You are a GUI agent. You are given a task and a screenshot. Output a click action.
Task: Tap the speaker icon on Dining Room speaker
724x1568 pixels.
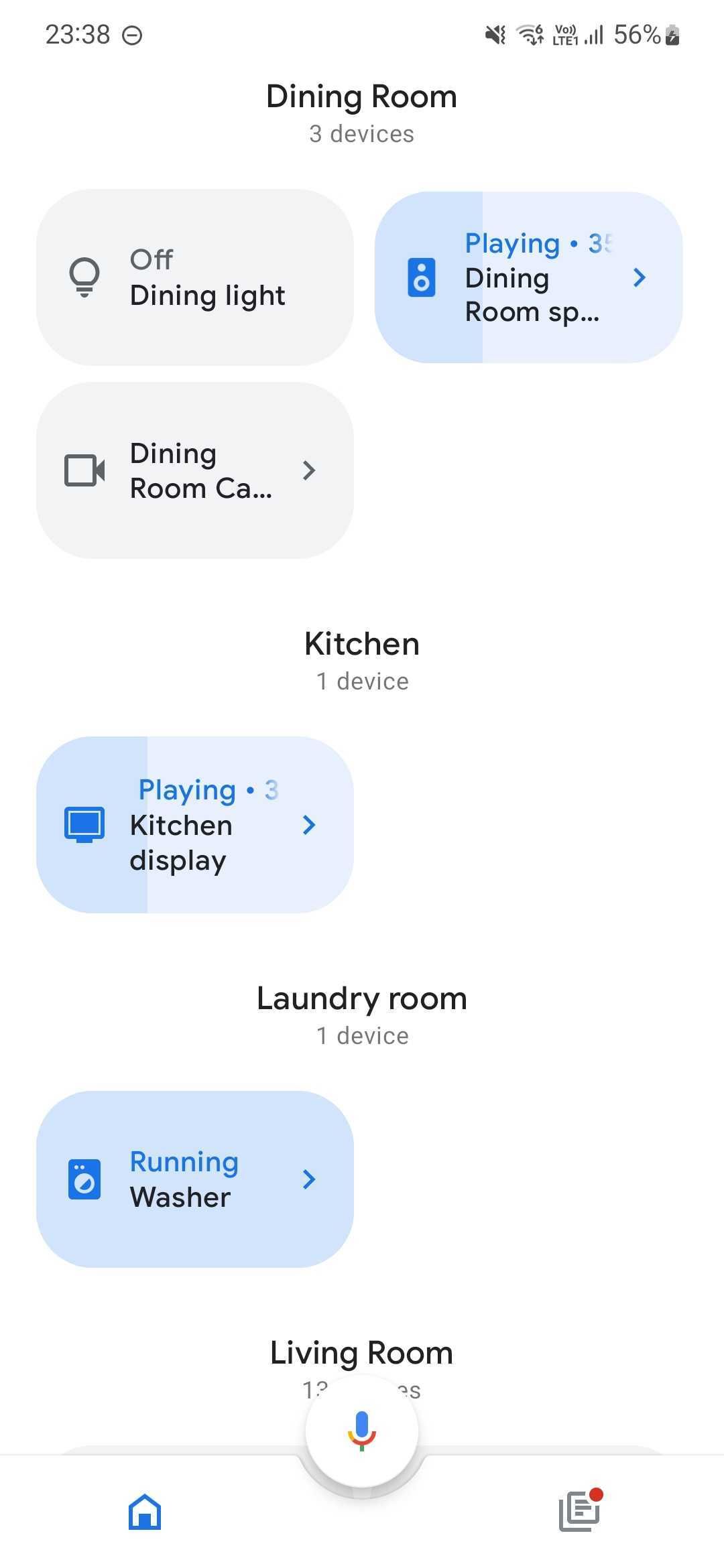(x=422, y=277)
